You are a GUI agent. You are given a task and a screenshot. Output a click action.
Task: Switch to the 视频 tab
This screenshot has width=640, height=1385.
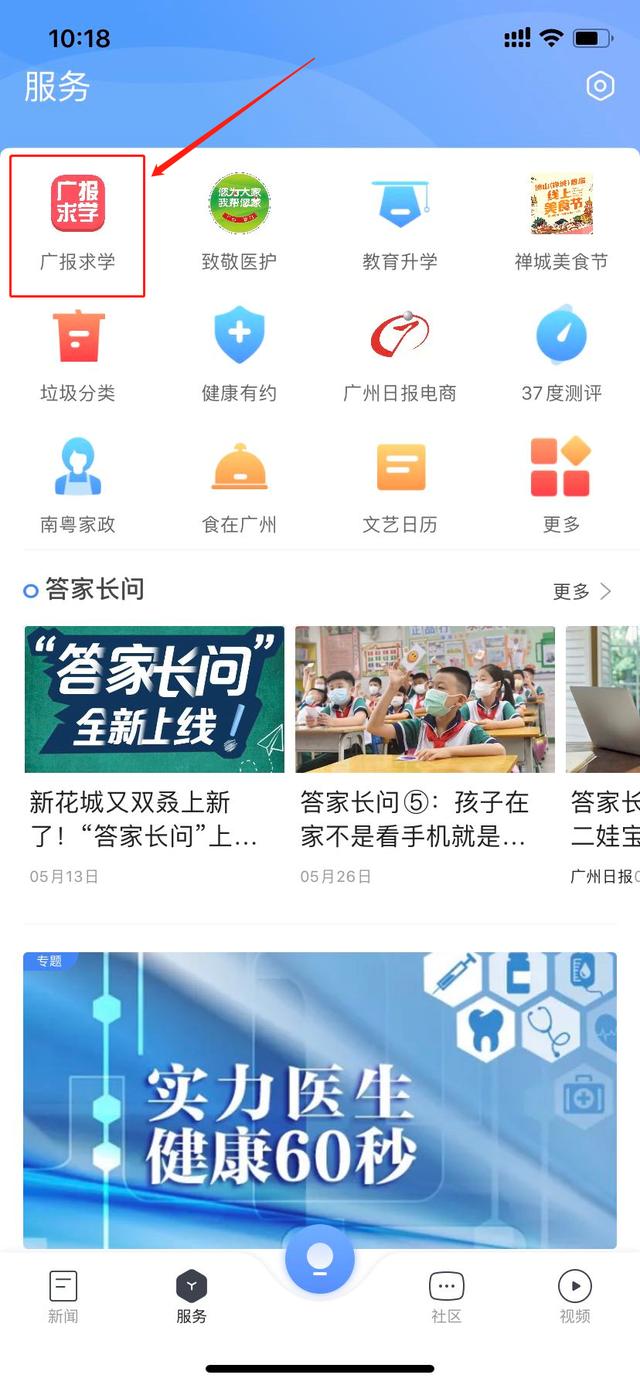575,1297
